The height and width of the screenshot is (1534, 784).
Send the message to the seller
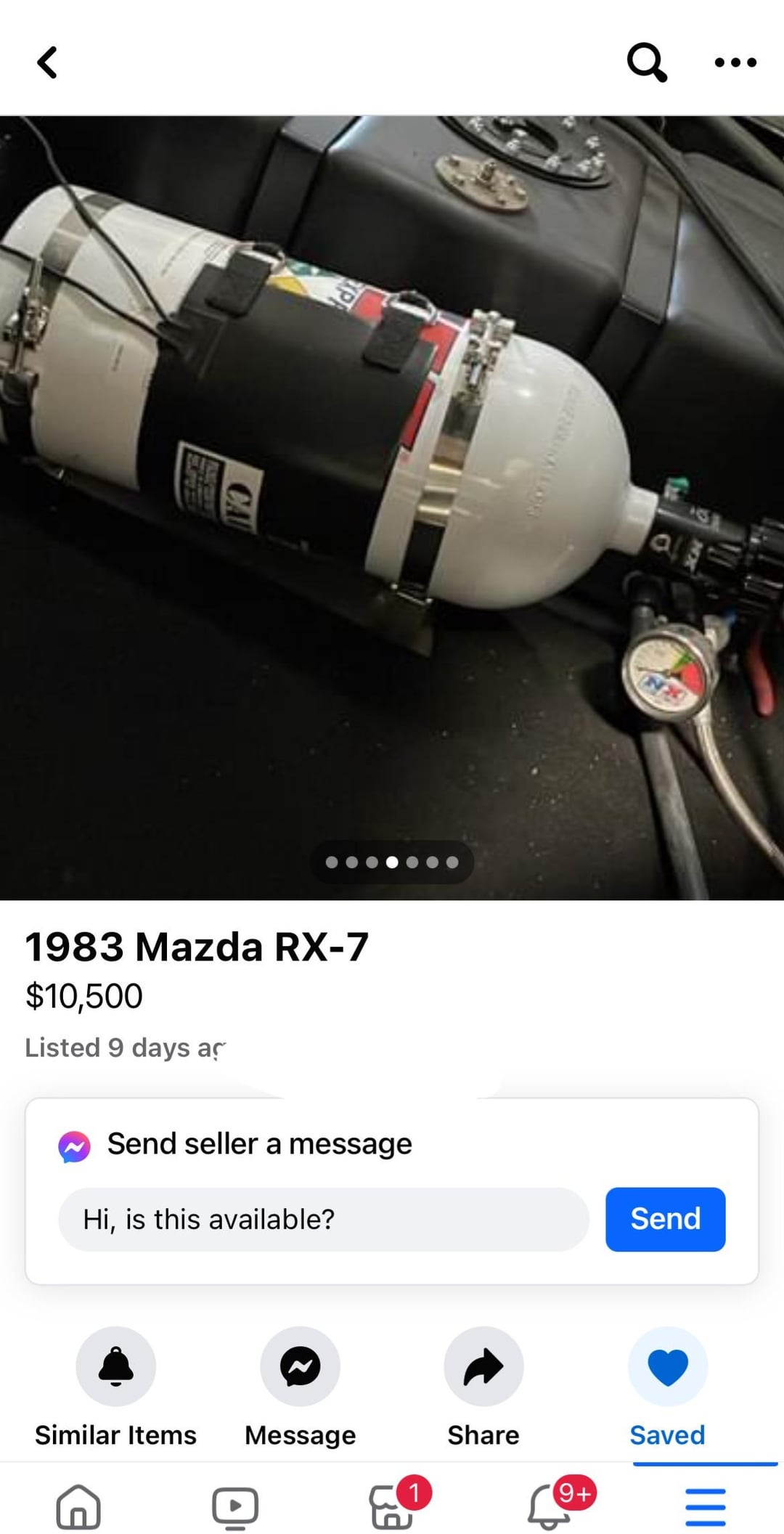(665, 1219)
